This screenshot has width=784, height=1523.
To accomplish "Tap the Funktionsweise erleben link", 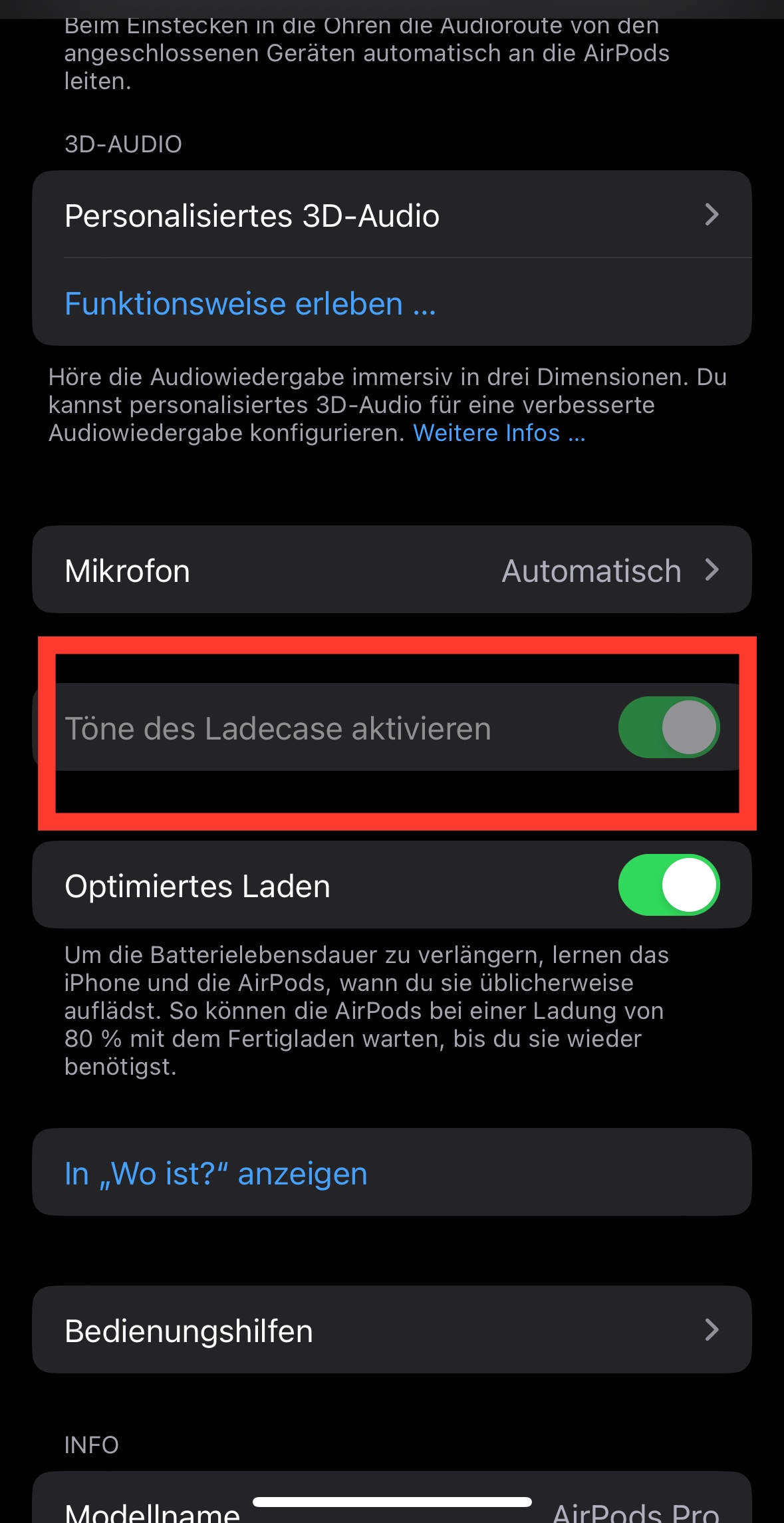I will [x=250, y=304].
